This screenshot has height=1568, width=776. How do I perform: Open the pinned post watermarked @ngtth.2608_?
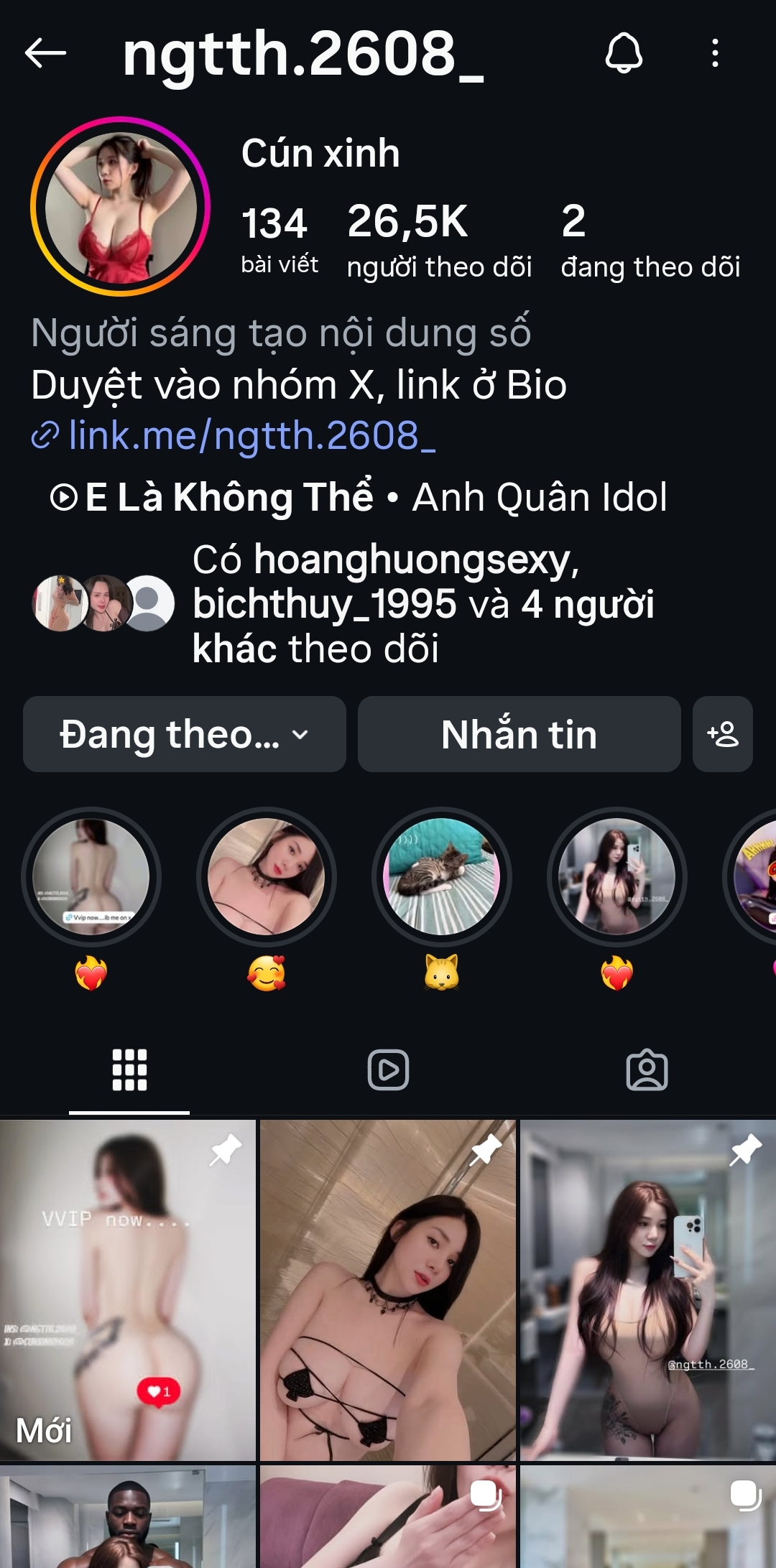pyautogui.click(x=648, y=1290)
